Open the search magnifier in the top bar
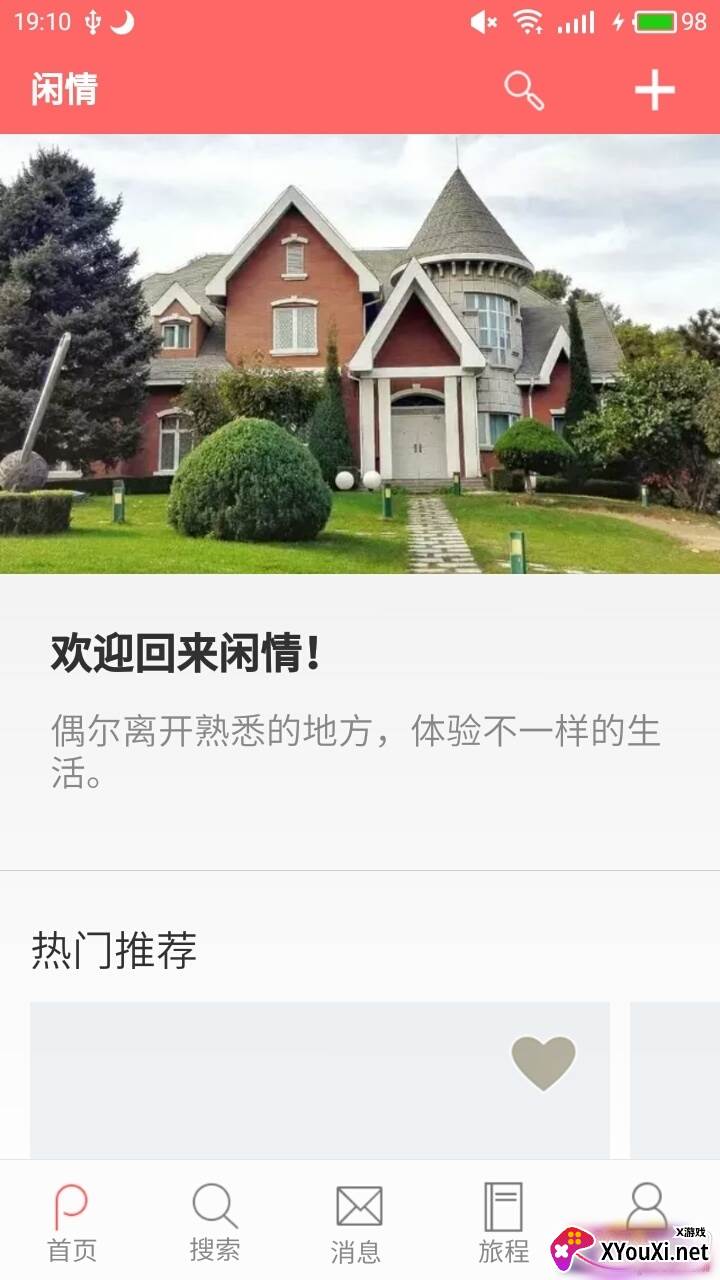Screen dimensions: 720x1280 (x=524, y=90)
